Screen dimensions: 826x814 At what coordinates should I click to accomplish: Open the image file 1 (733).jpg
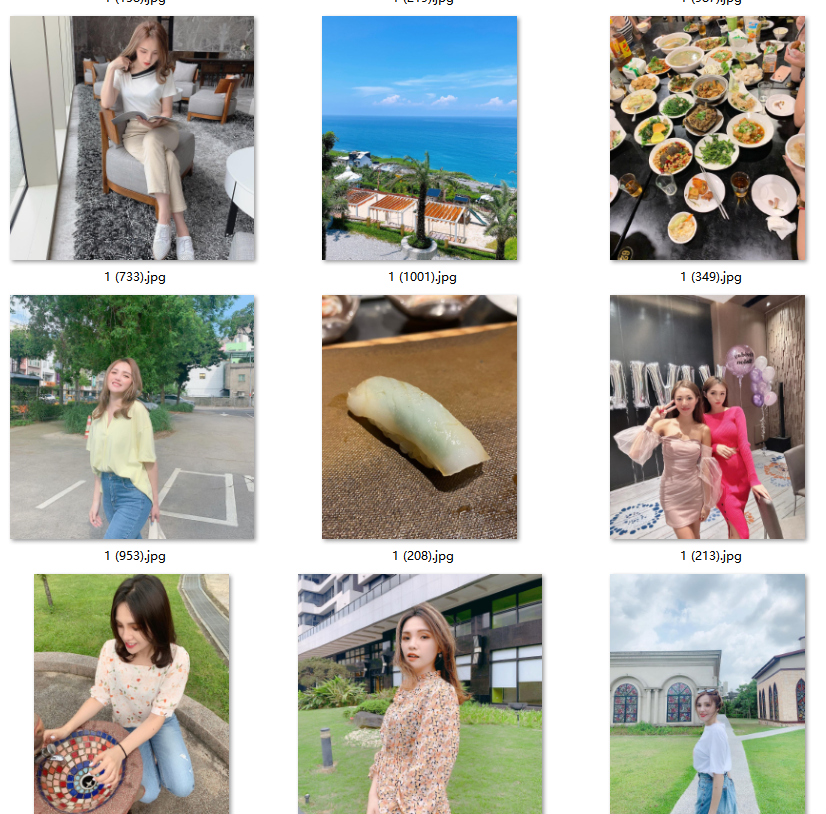[132, 138]
